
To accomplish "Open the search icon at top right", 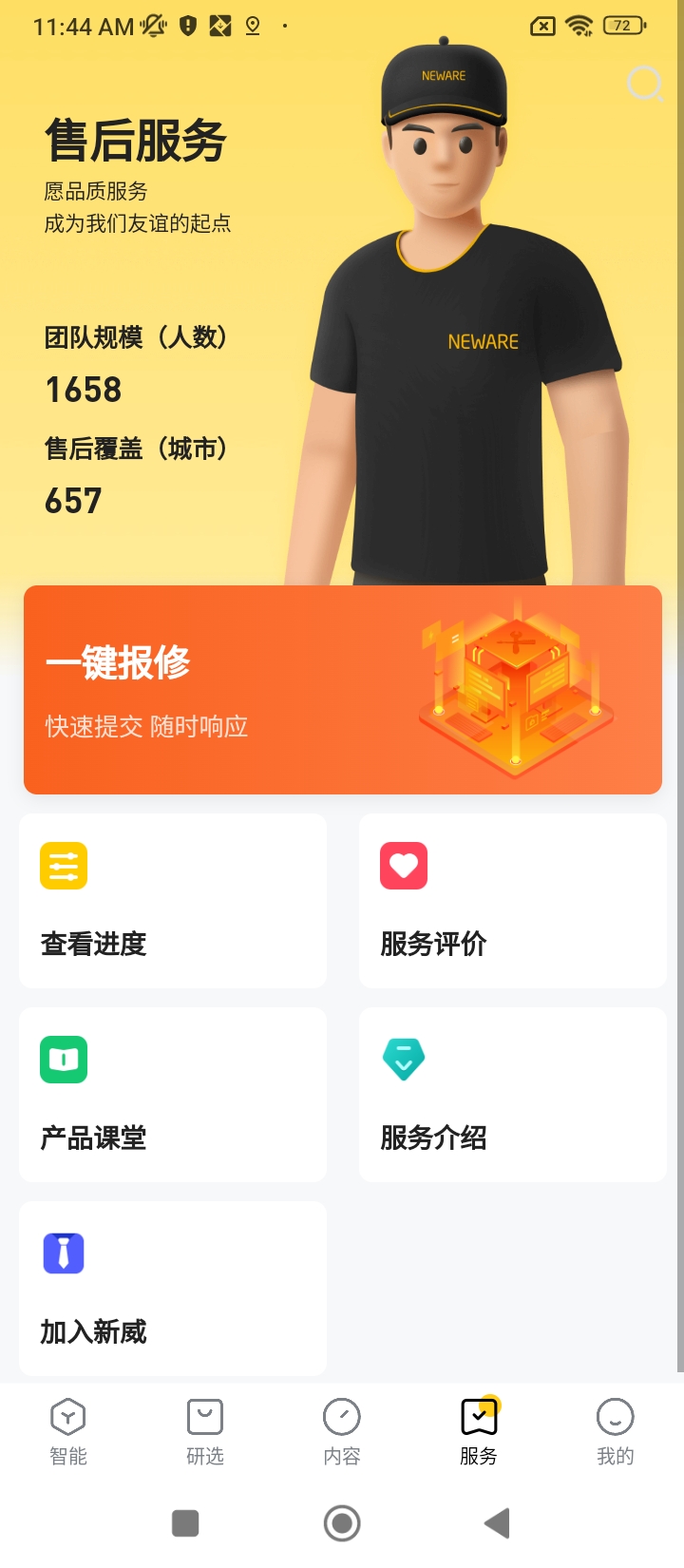I will coord(645,85).
